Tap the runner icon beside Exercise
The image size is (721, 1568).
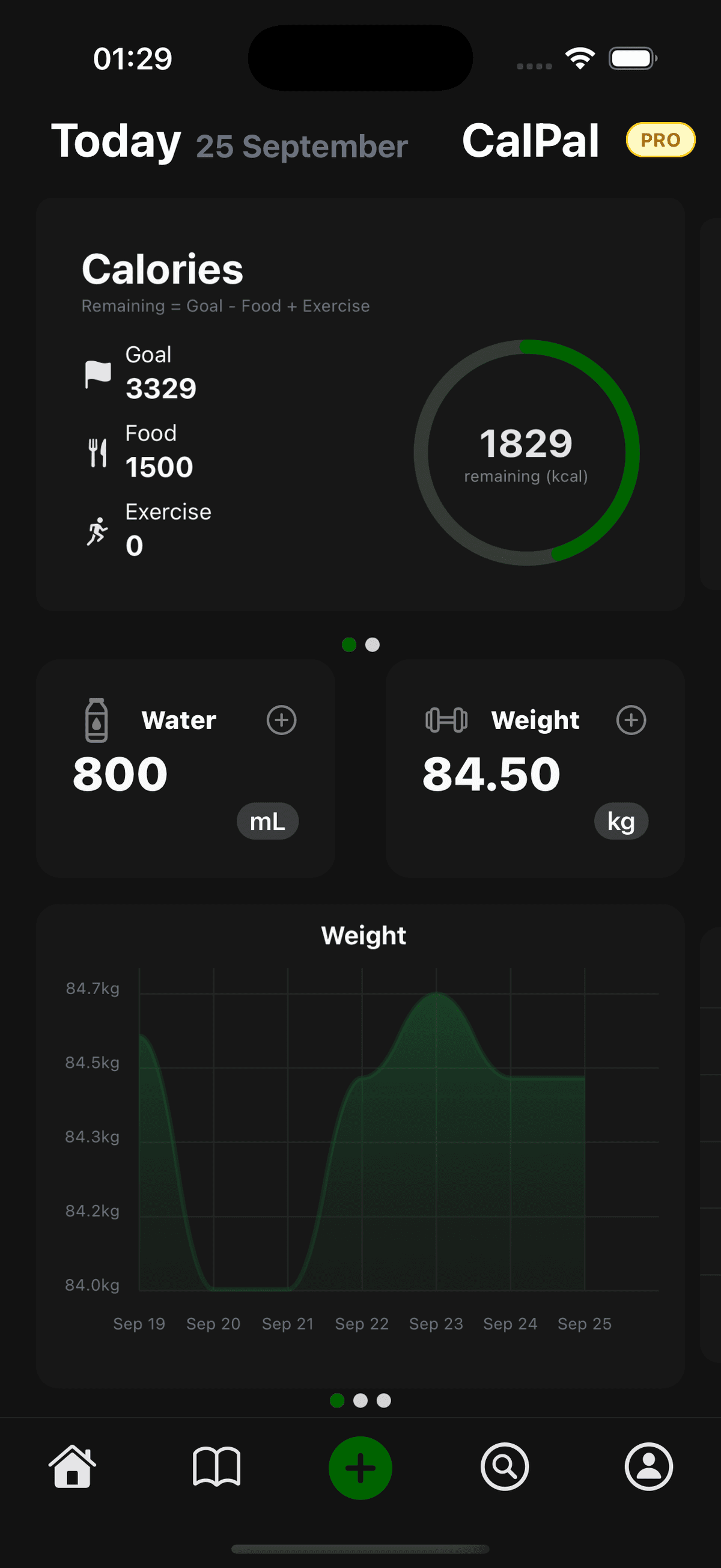pyautogui.click(x=97, y=529)
